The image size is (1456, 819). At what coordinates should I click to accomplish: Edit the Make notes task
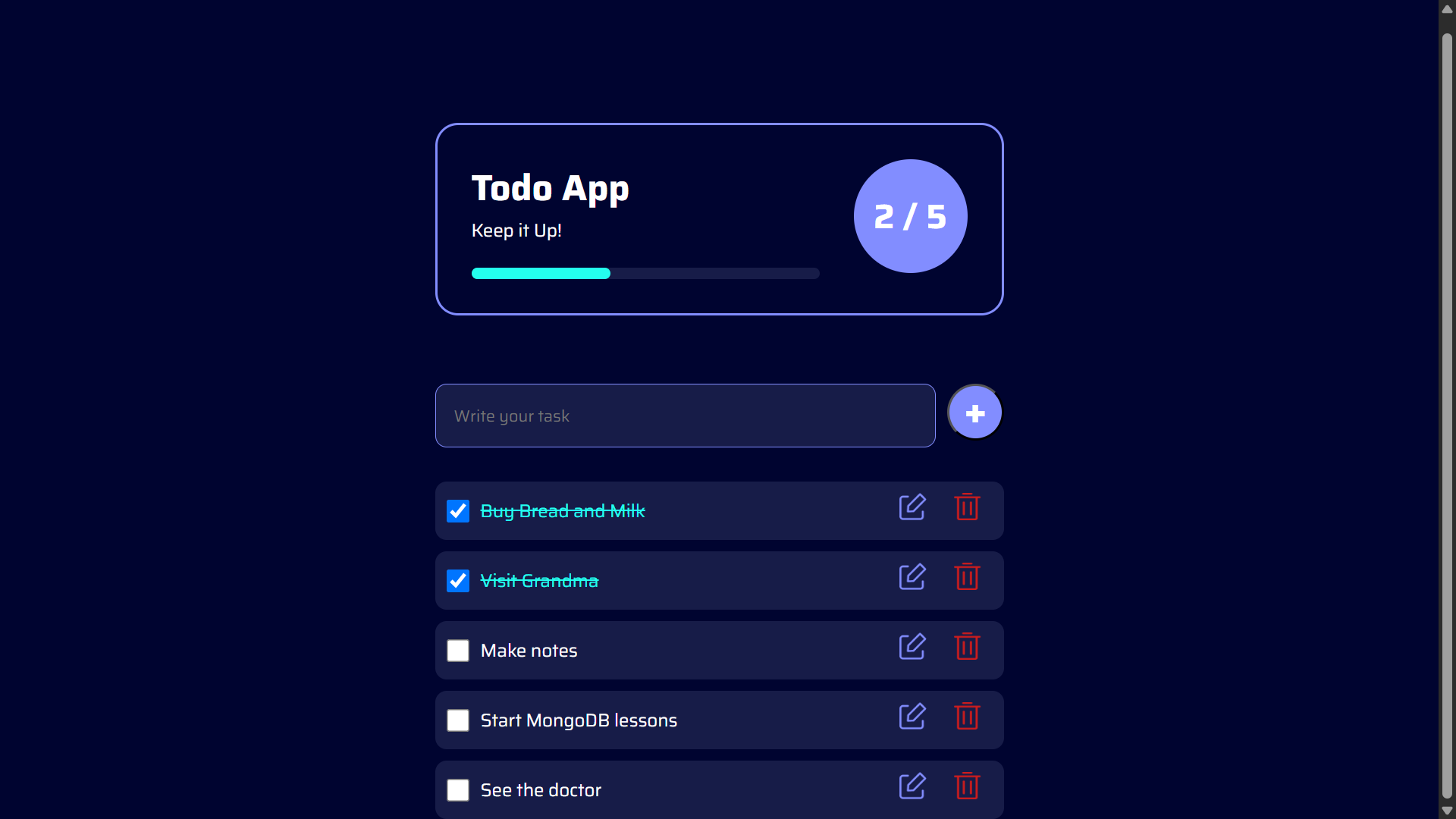pyautogui.click(x=912, y=647)
